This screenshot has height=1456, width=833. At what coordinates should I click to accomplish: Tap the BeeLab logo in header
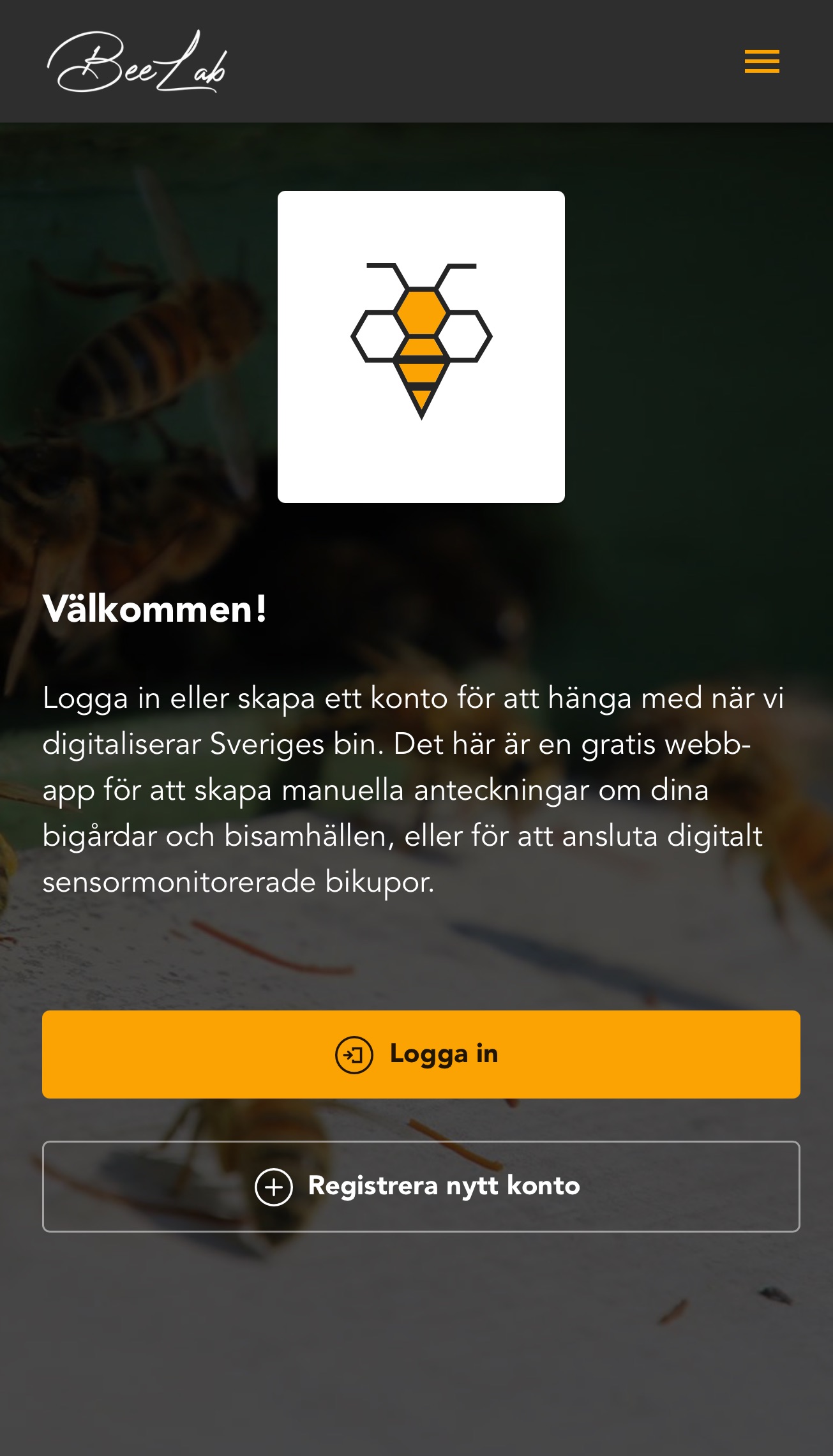point(137,63)
